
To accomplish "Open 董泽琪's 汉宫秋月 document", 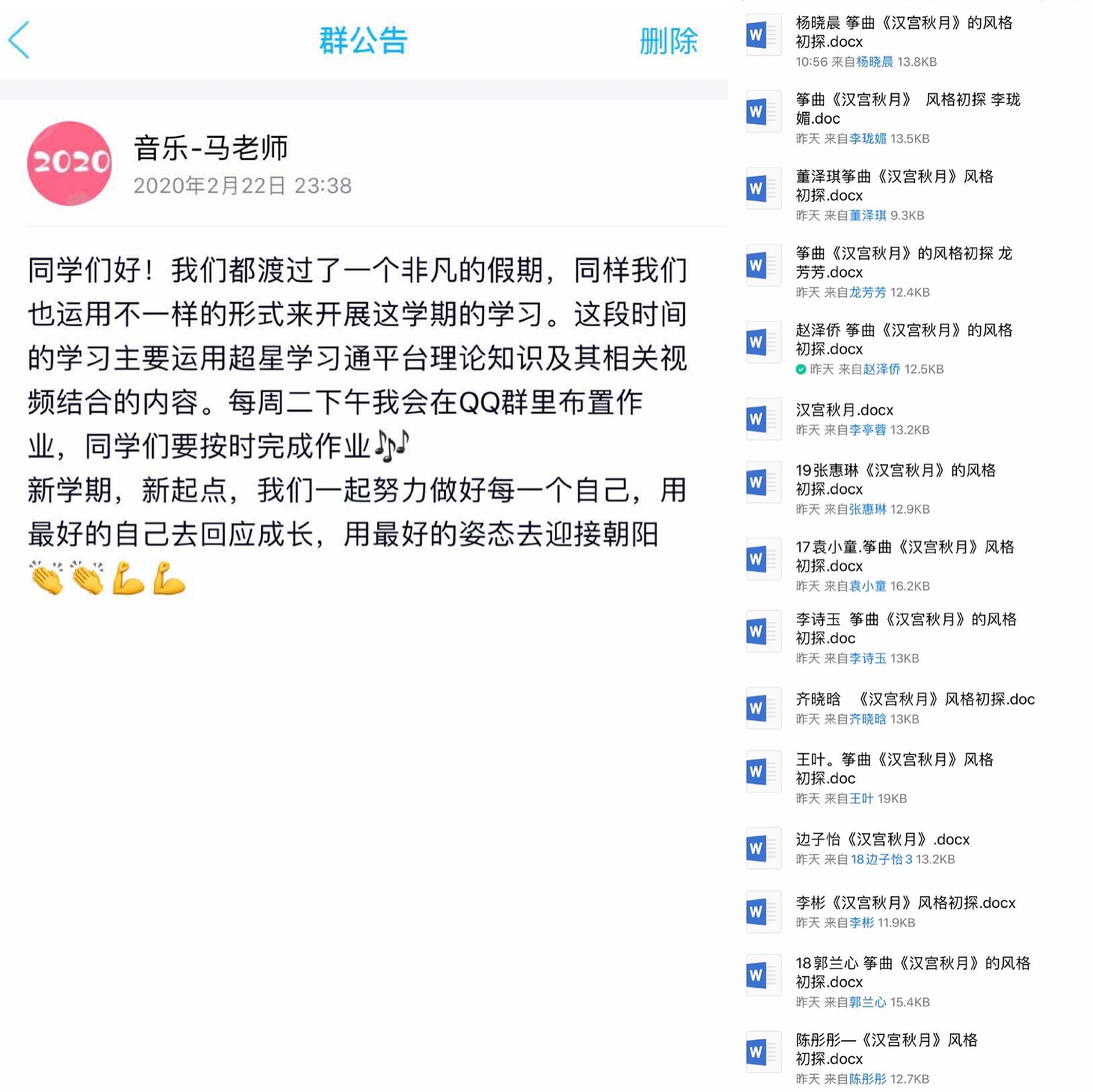I will point(894,186).
